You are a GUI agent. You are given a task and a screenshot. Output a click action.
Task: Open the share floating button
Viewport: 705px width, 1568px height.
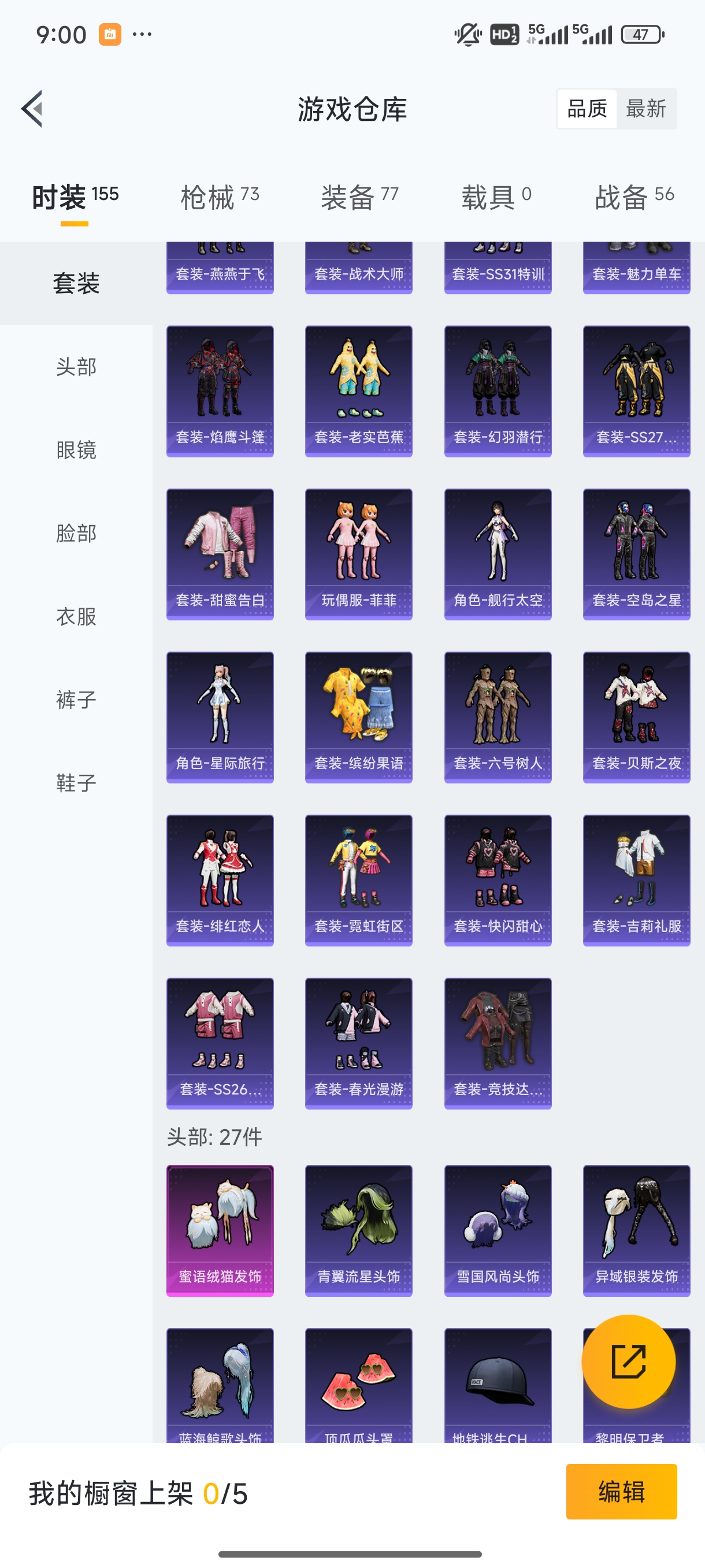629,1362
